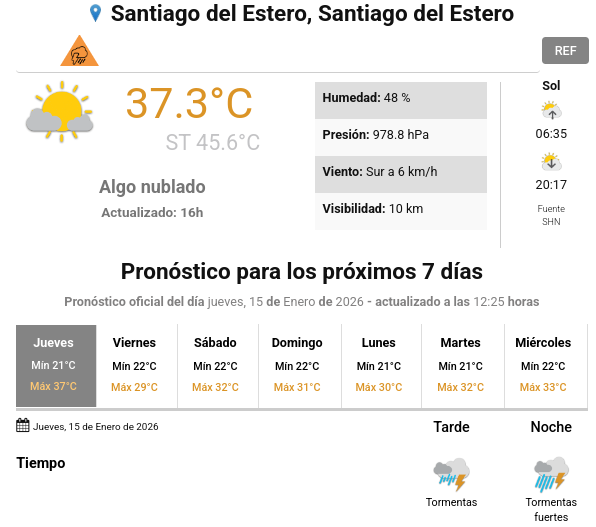Viewport: 596px width, 527px height.
Task: Open the orange storm alert icon
Action: pyautogui.click(x=79, y=51)
